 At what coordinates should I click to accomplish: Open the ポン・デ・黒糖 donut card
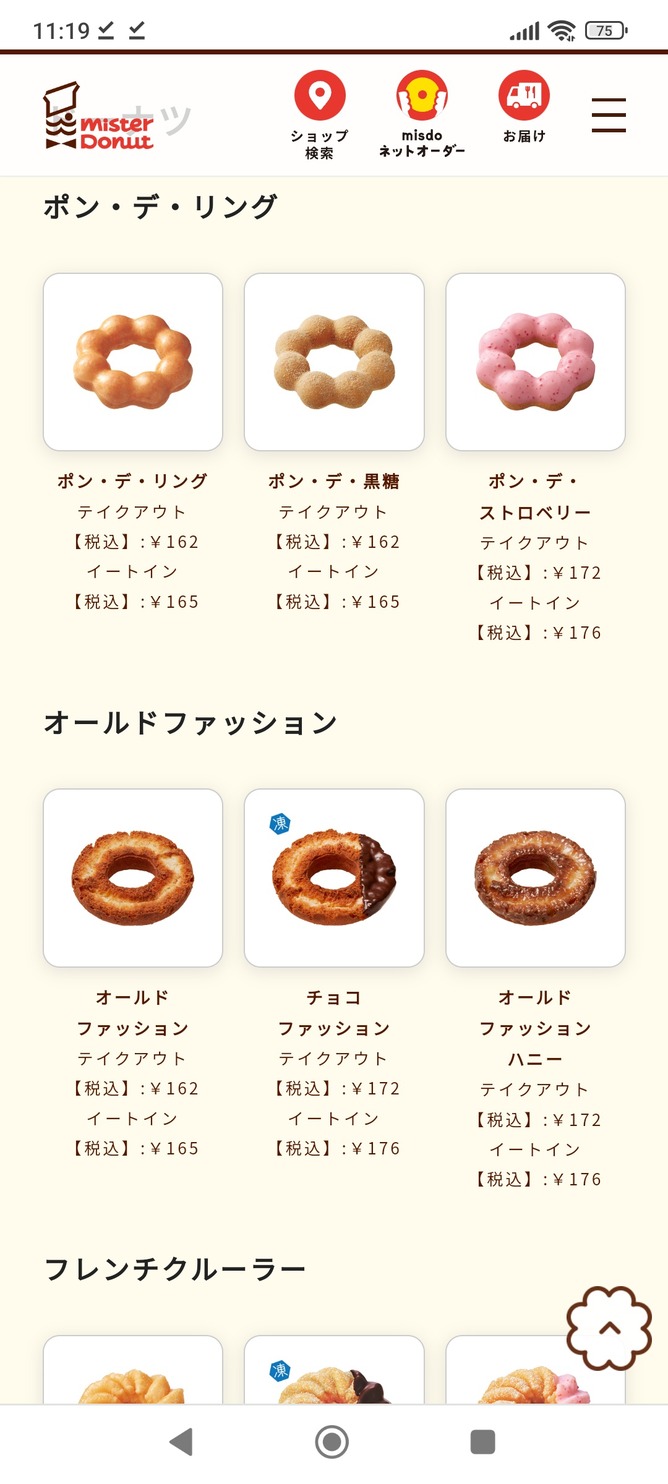[334, 361]
